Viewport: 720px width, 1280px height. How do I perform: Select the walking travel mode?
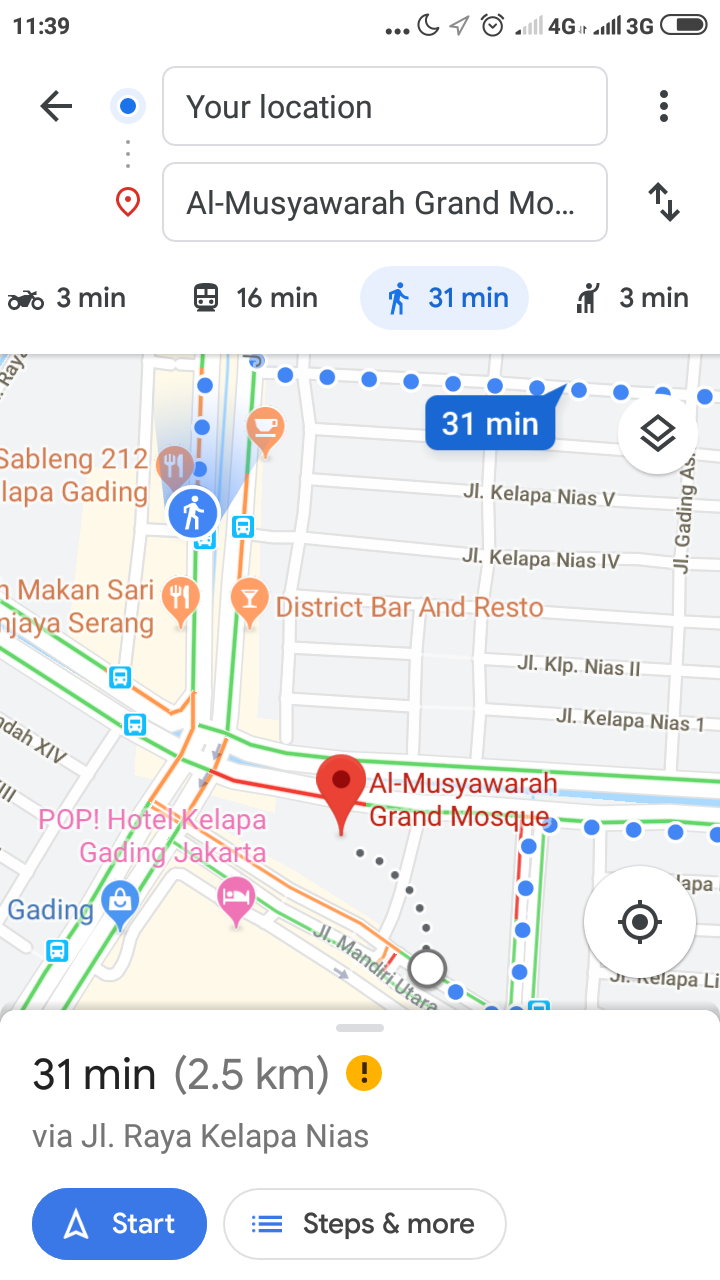[x=444, y=297]
